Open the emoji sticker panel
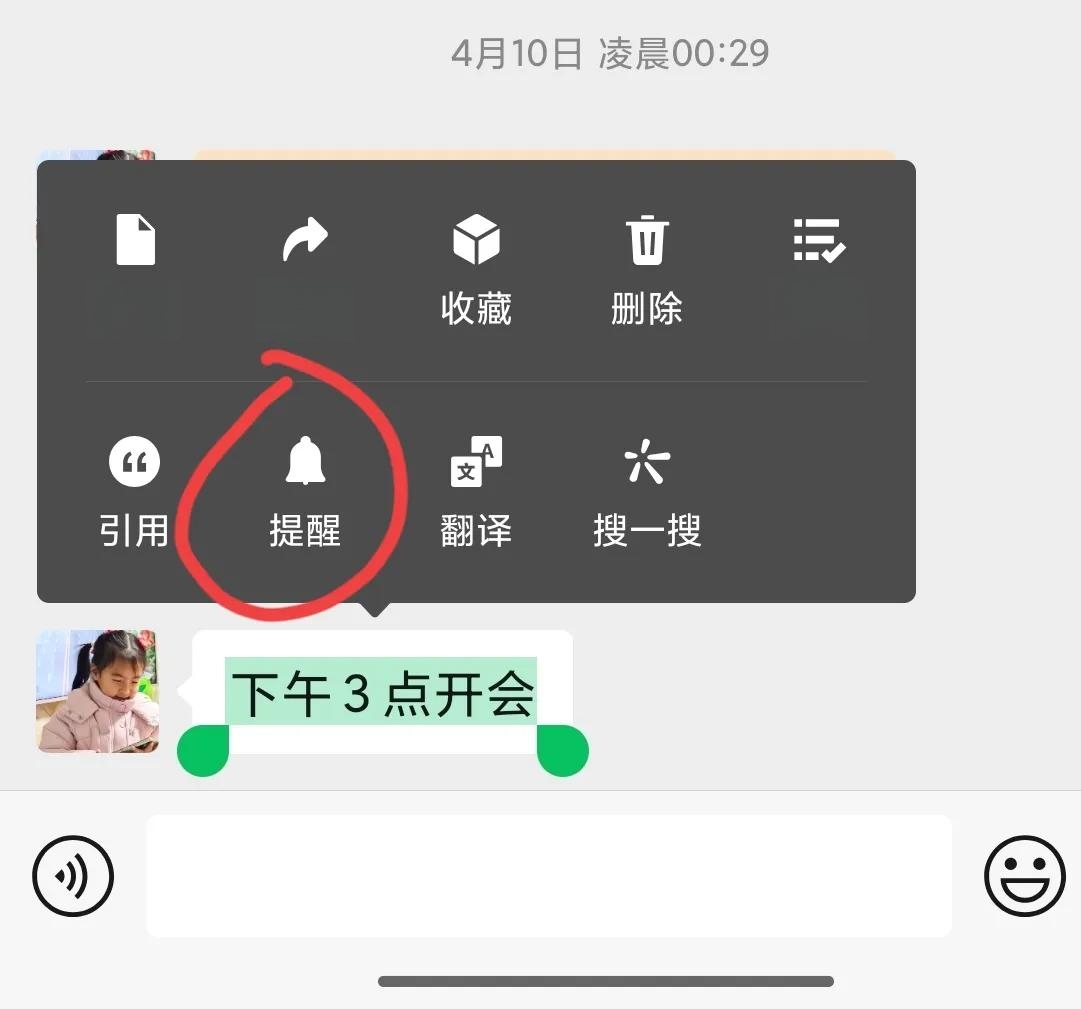The image size is (1081, 1009). [1025, 876]
